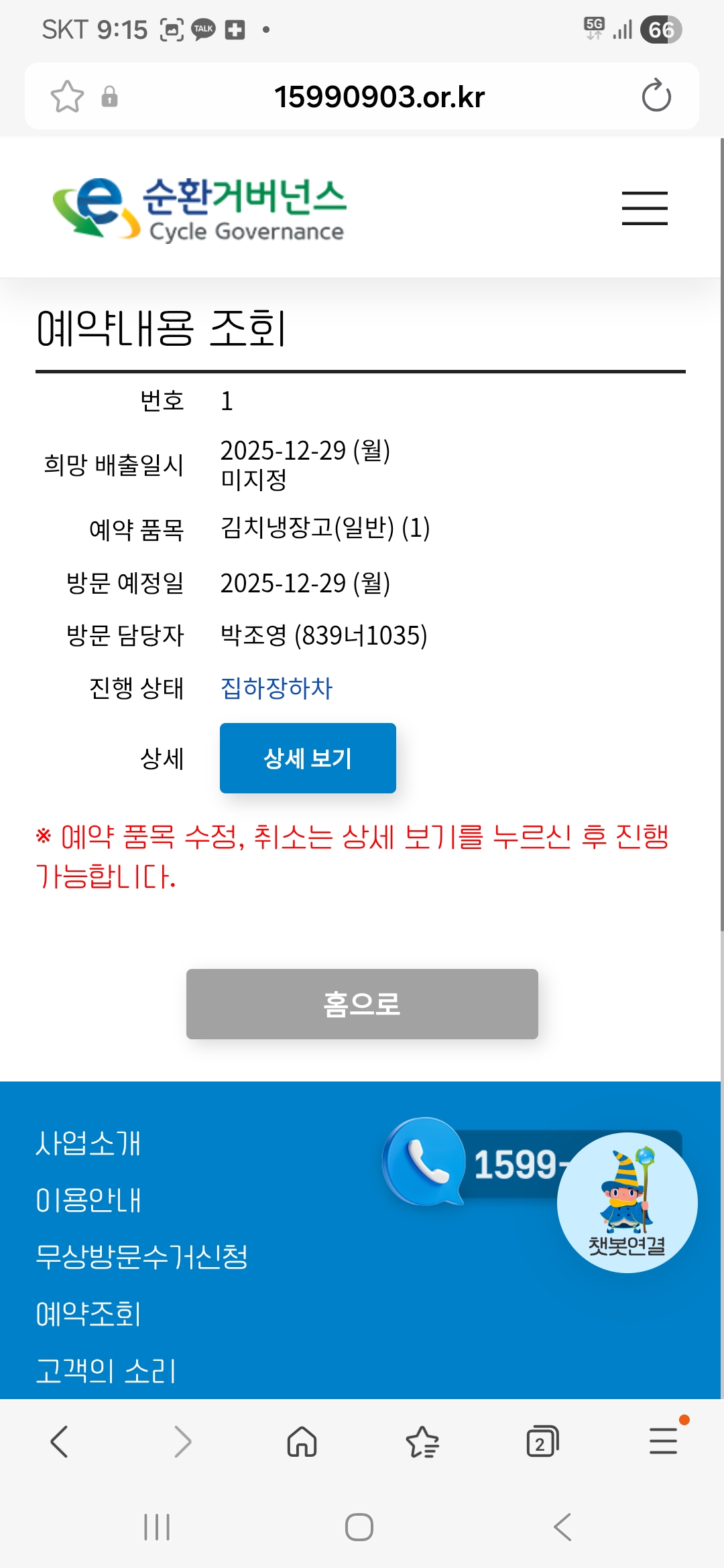Open the hamburger menu on the site header
Screen dimensions: 724x1568
(x=644, y=208)
